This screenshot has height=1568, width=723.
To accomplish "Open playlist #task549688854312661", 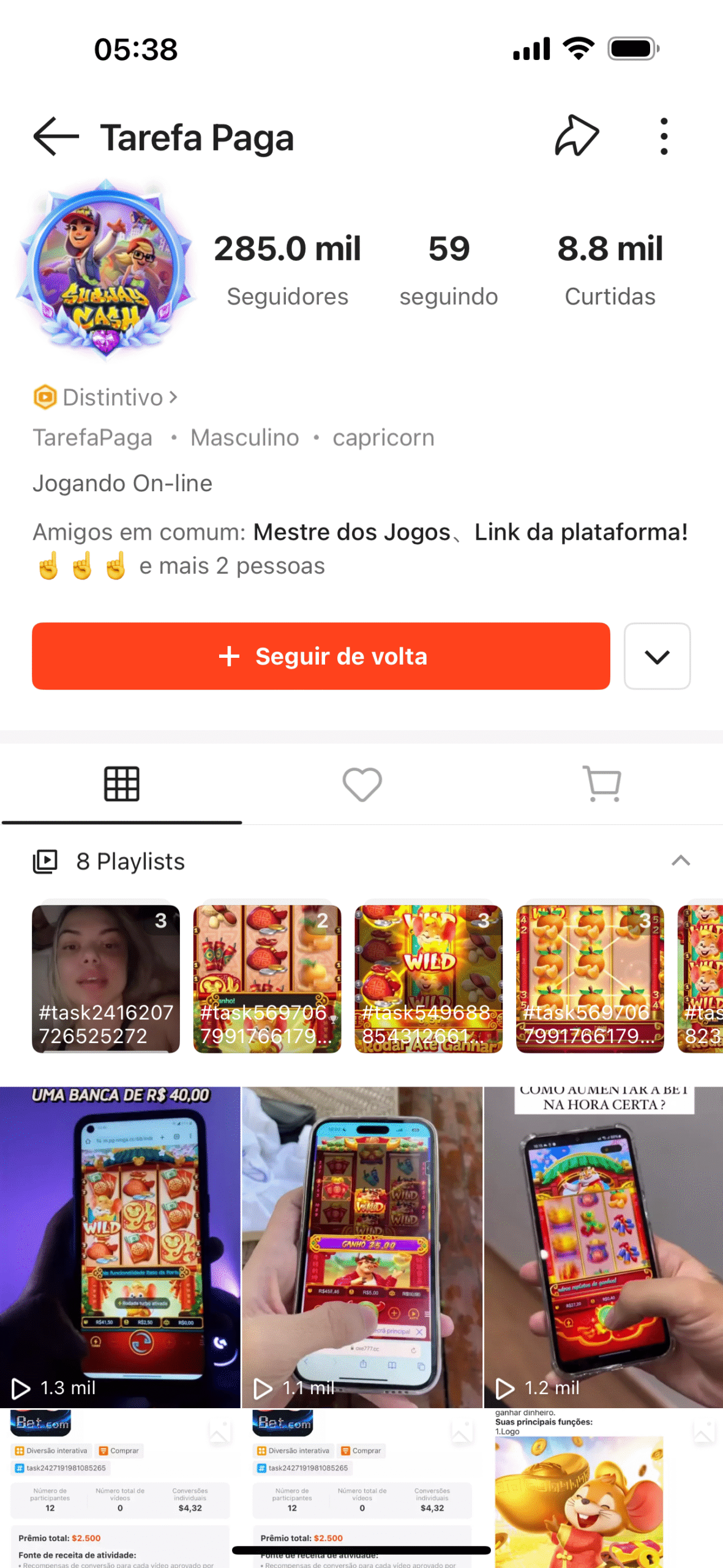I will click(429, 979).
